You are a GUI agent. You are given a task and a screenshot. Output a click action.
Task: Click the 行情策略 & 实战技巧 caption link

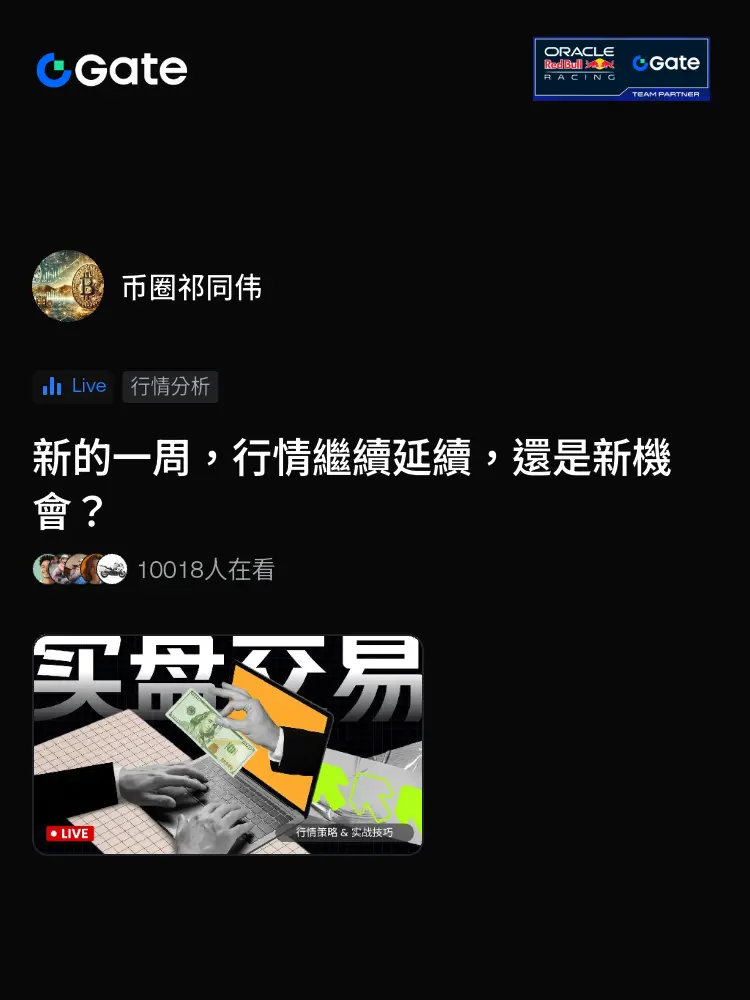point(349,833)
